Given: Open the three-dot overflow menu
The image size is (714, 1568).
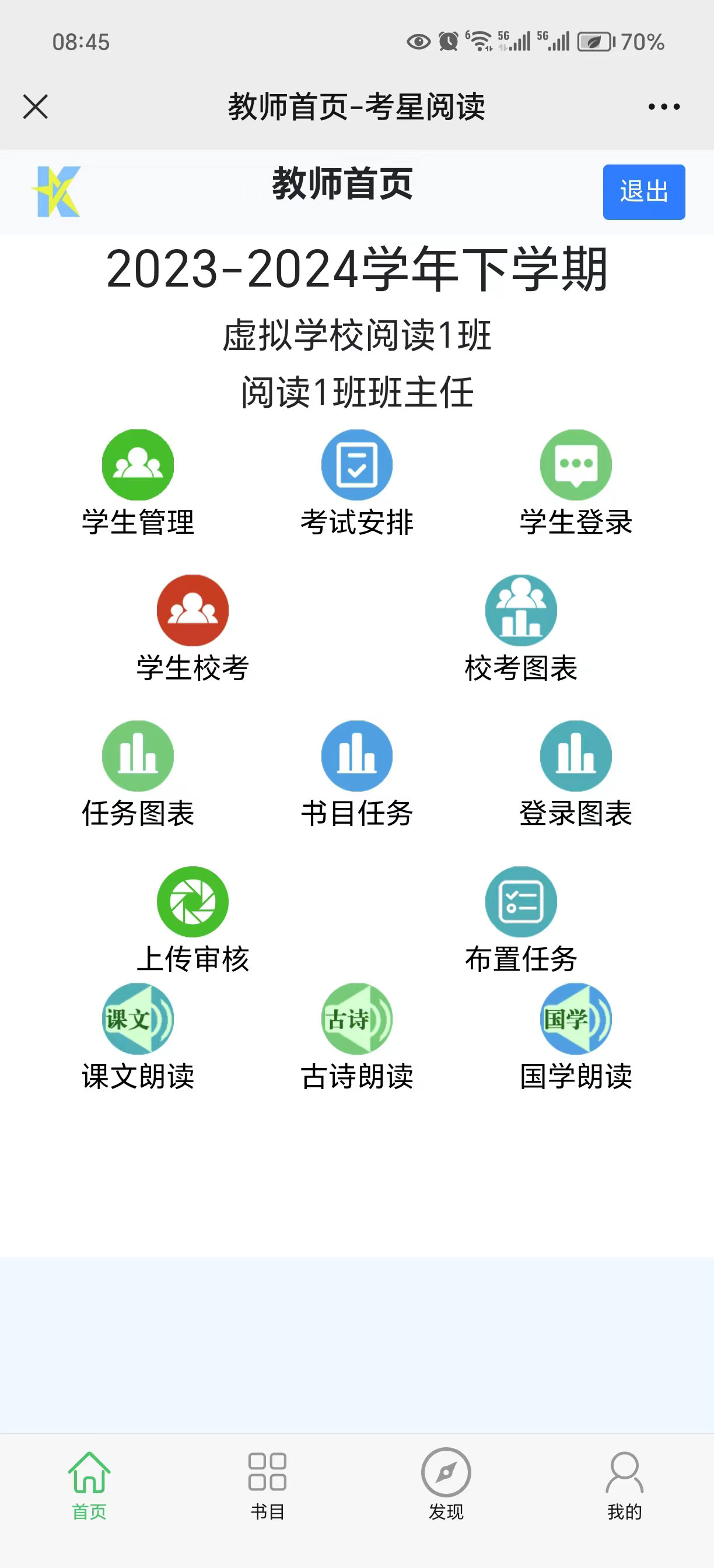Looking at the screenshot, I should pos(663,107).
